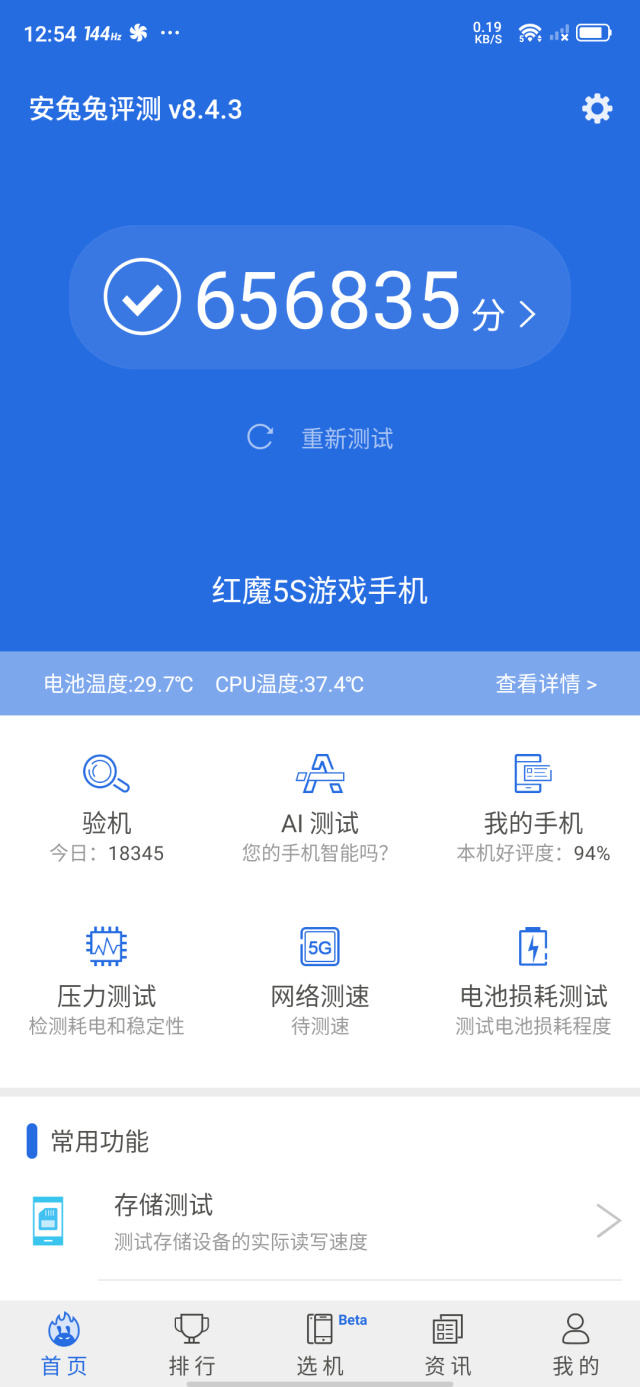Open the 验机 device verification tool

pos(107,808)
